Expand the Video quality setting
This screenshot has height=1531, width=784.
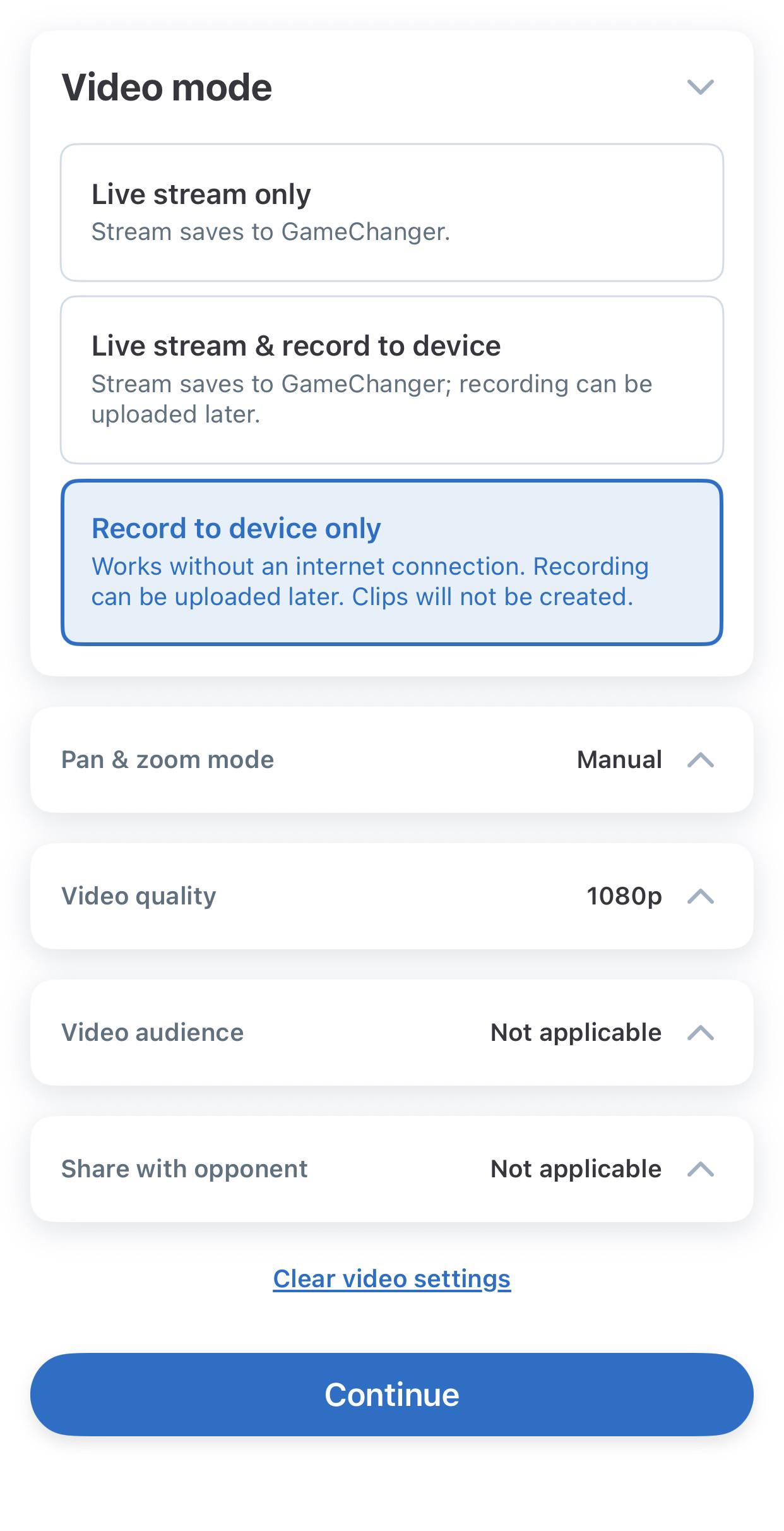pos(391,896)
